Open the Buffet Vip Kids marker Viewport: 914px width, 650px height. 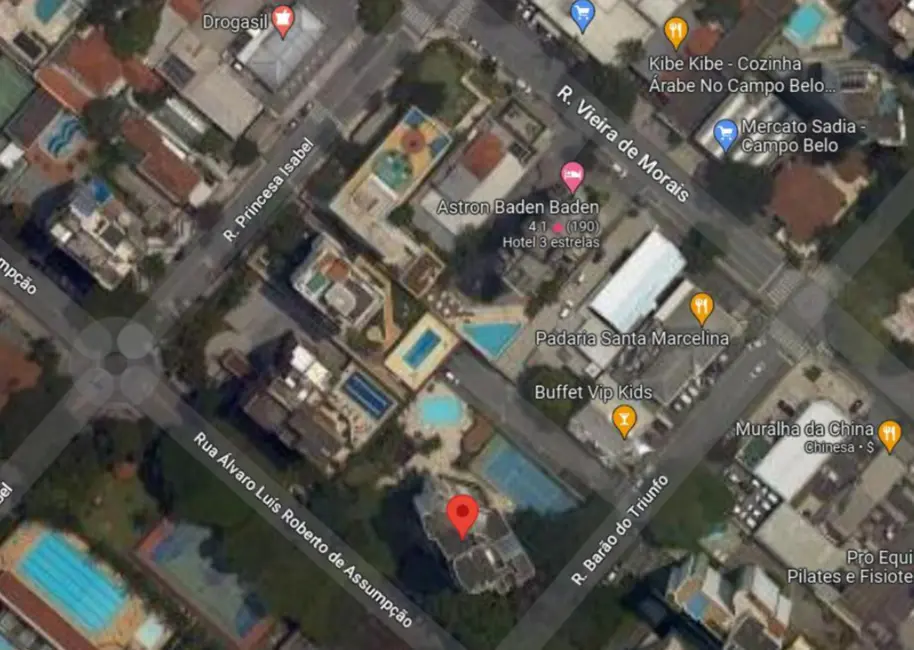click(x=625, y=419)
